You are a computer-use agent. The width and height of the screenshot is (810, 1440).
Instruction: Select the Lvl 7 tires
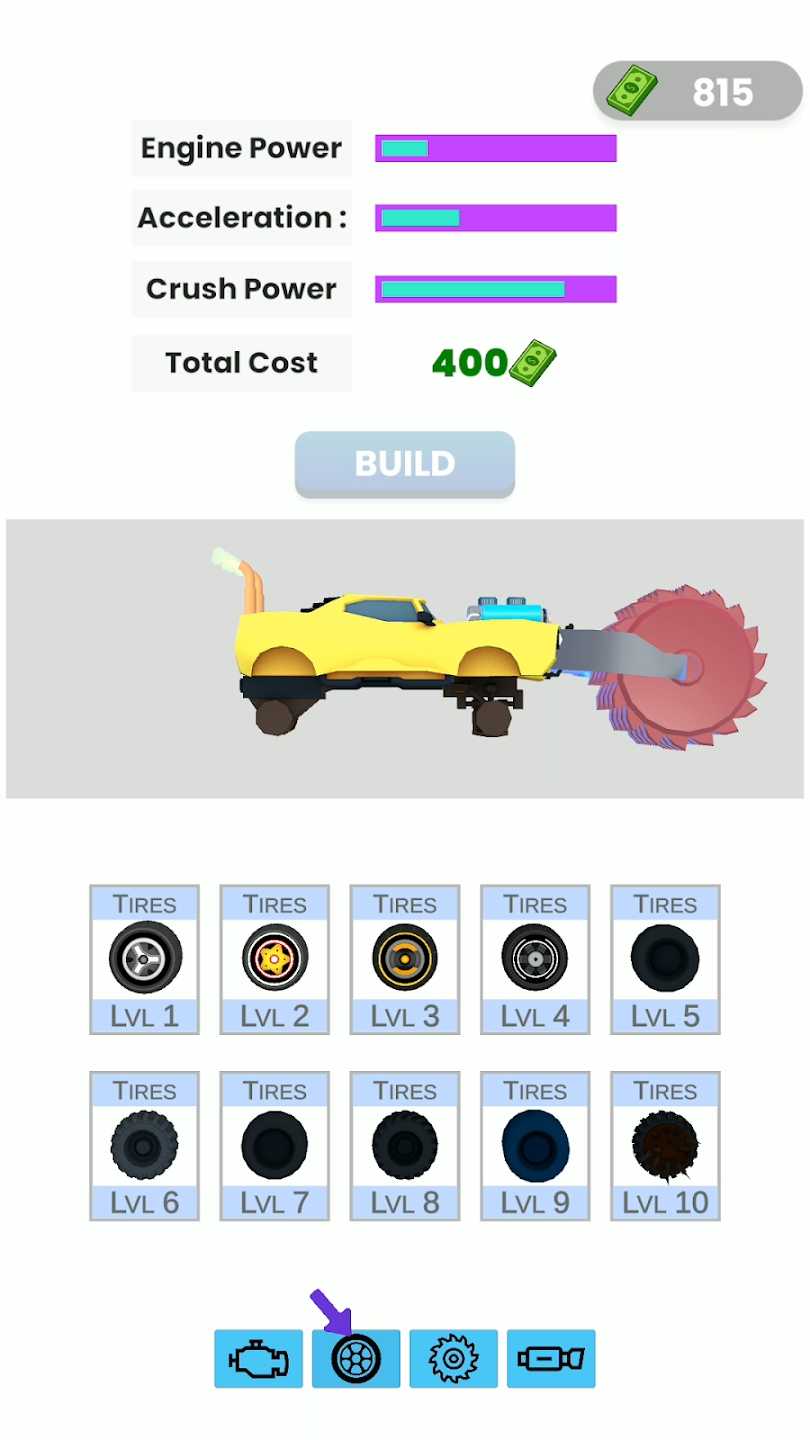point(274,1145)
